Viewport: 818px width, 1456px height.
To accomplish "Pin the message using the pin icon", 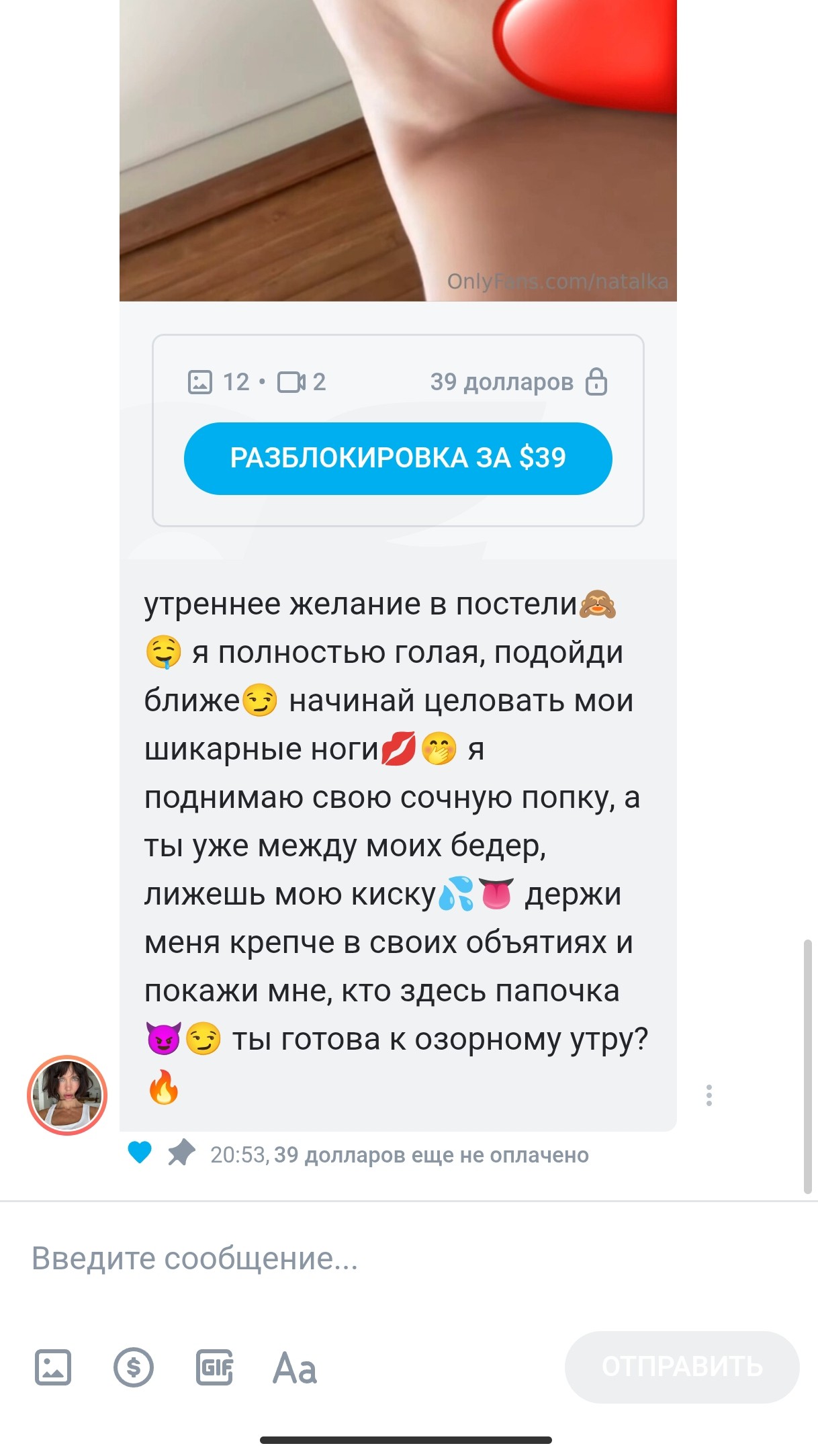I will click(x=181, y=1153).
